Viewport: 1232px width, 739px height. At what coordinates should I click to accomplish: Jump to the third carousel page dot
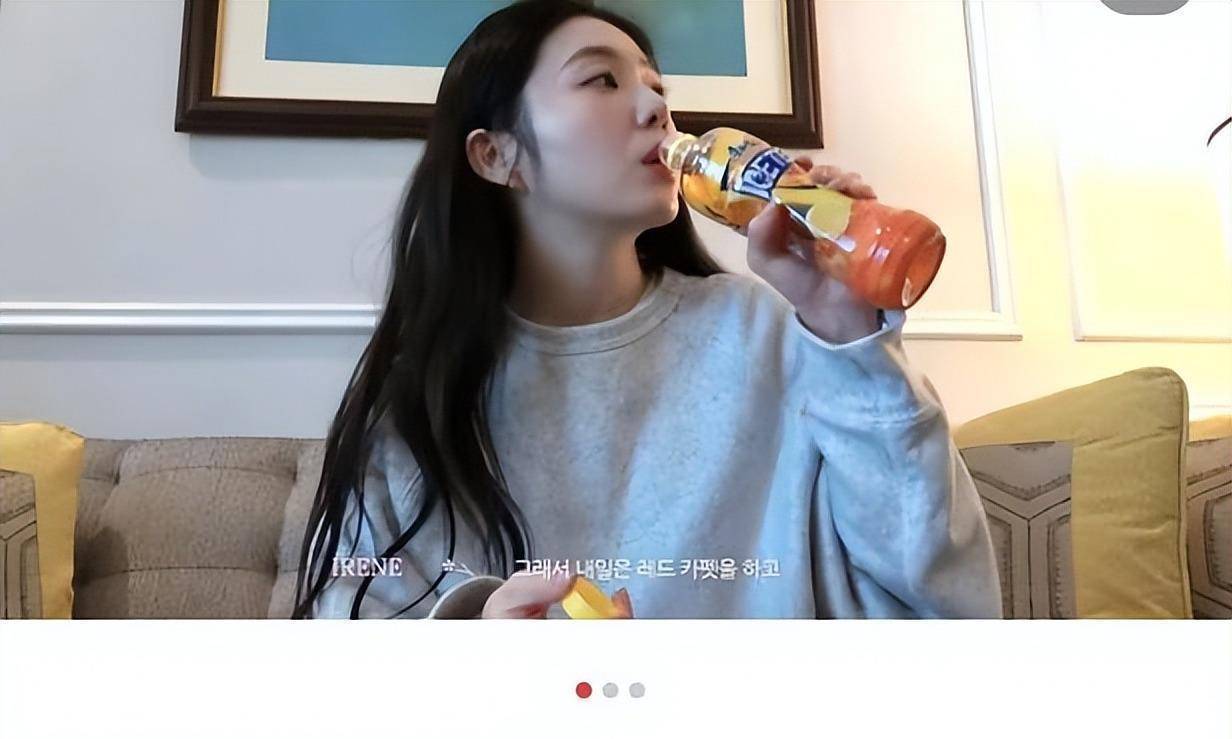click(x=637, y=690)
